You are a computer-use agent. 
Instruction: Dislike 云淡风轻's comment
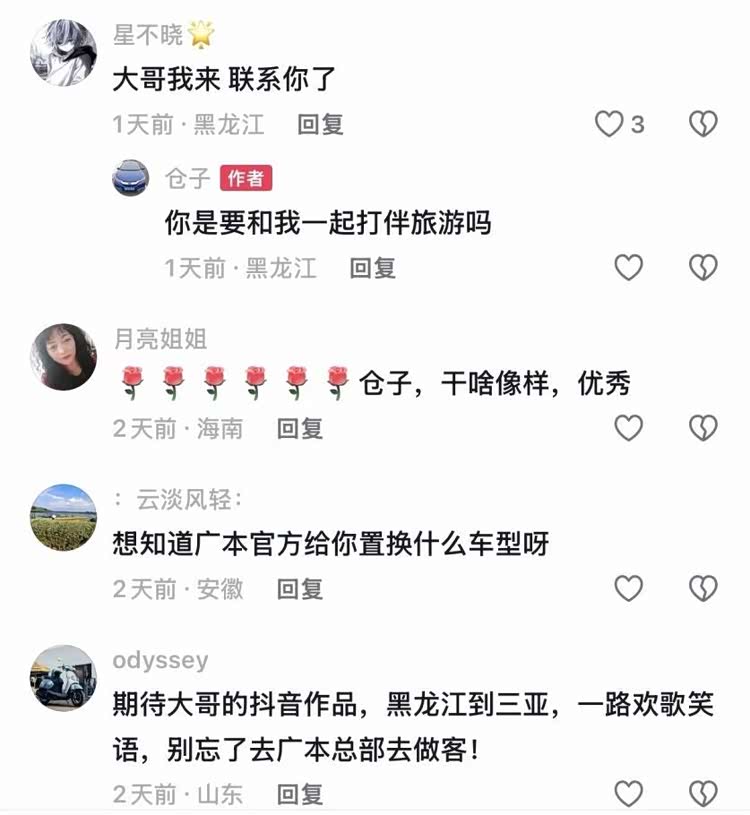704,589
